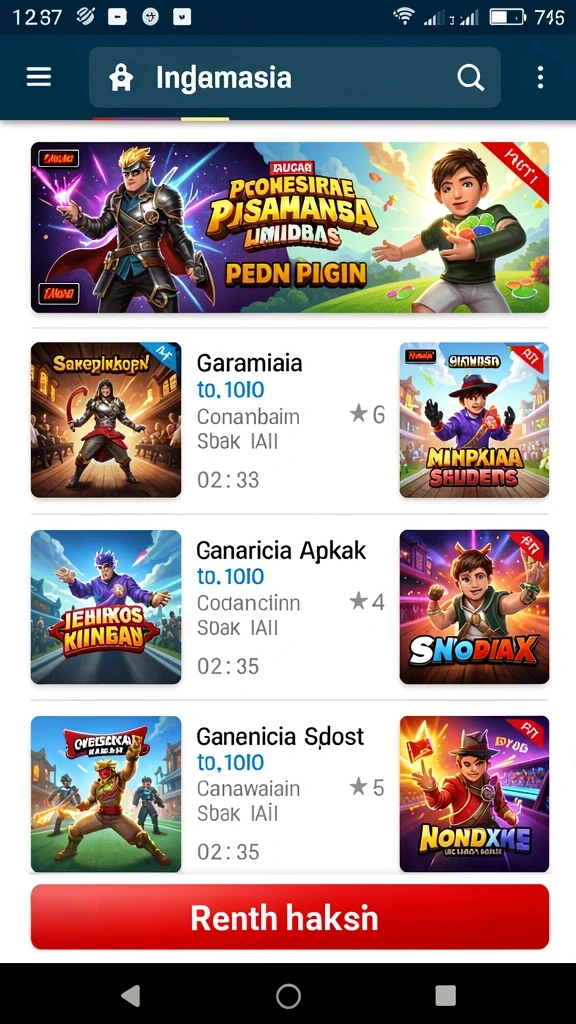This screenshot has height=1024, width=576.
Task: Tap the red Renth haksin button
Action: click(x=290, y=917)
